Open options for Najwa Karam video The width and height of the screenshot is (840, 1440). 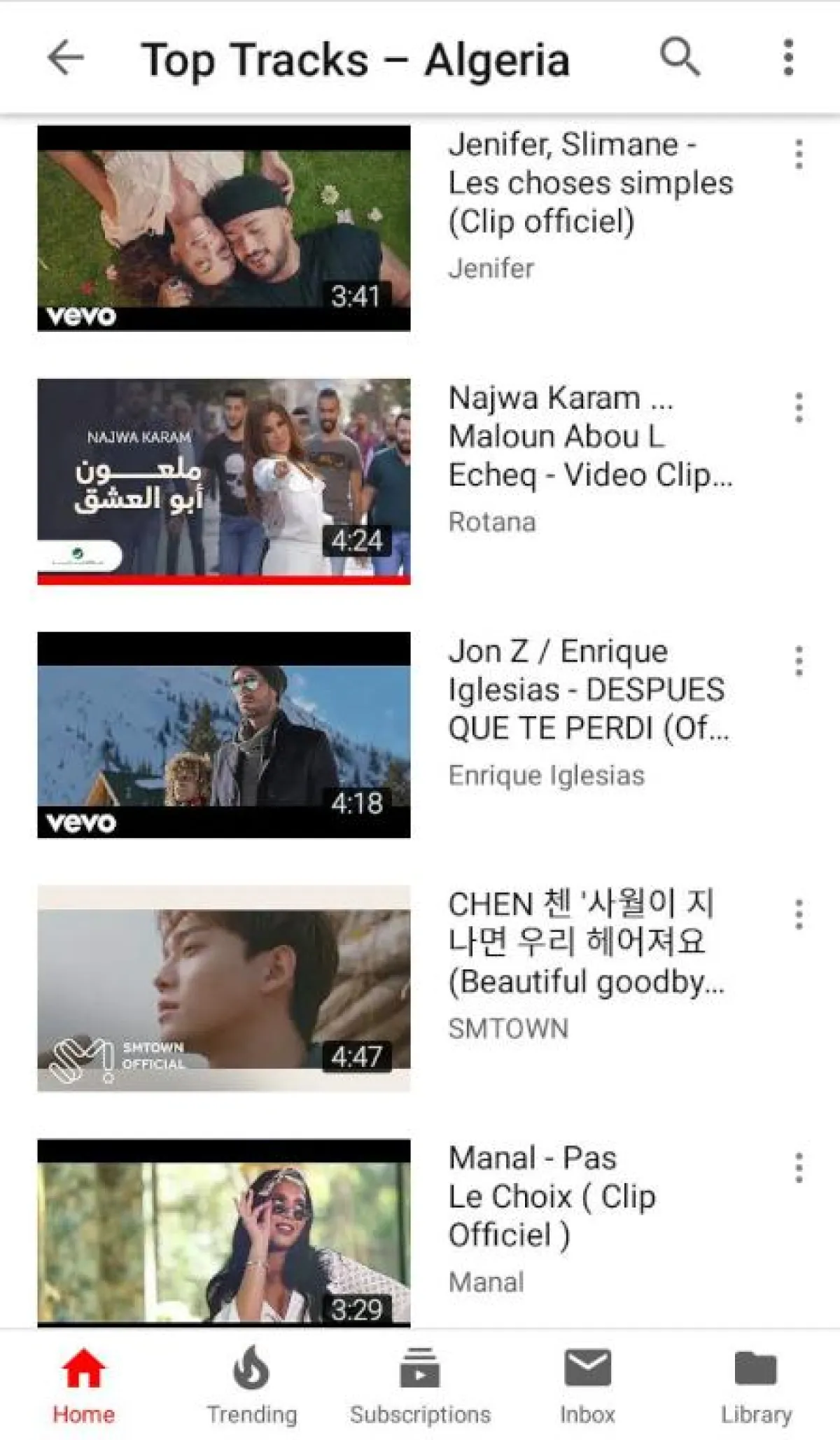(799, 407)
